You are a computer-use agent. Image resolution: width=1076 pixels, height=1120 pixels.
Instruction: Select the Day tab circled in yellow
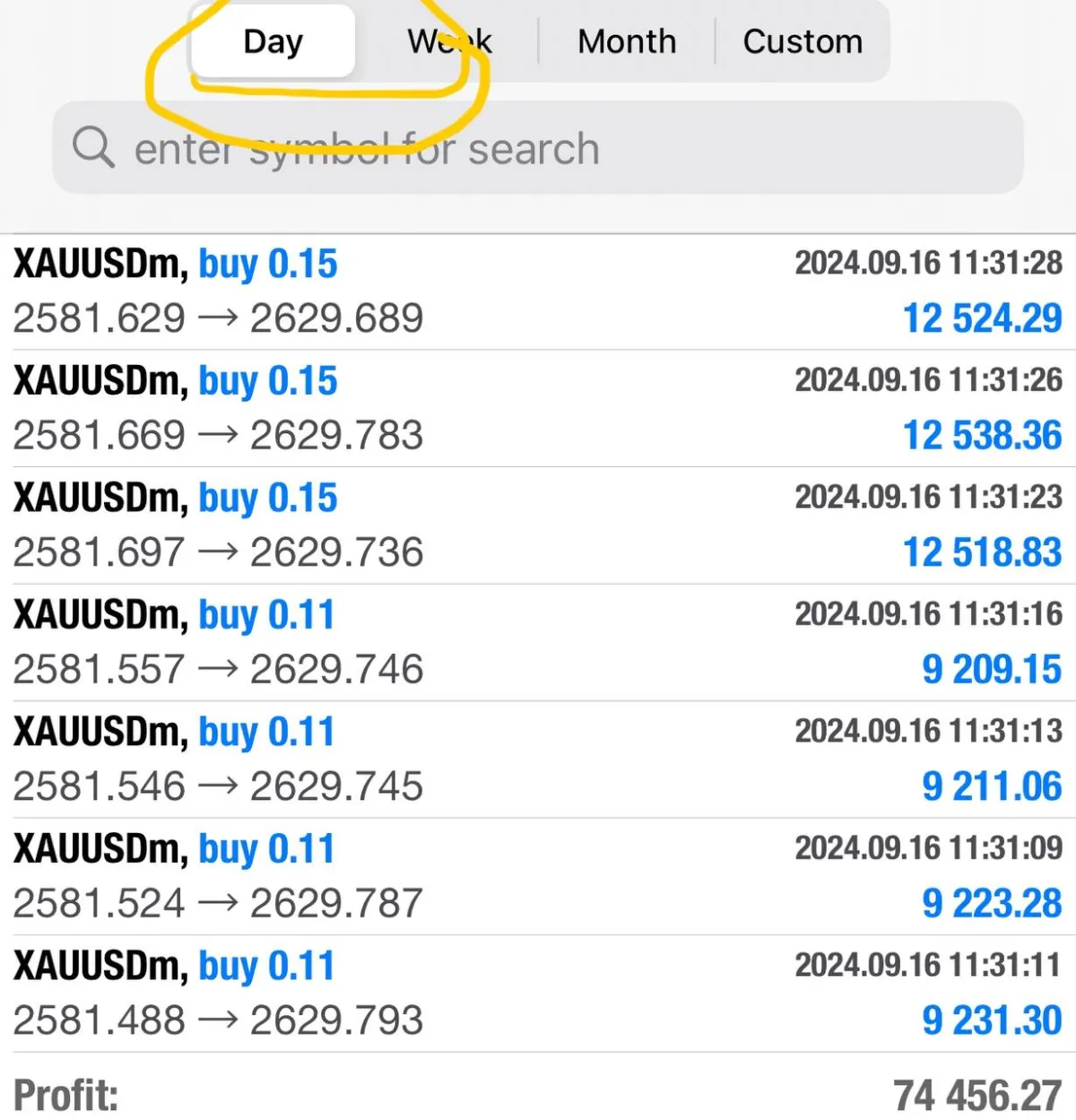[x=273, y=40]
